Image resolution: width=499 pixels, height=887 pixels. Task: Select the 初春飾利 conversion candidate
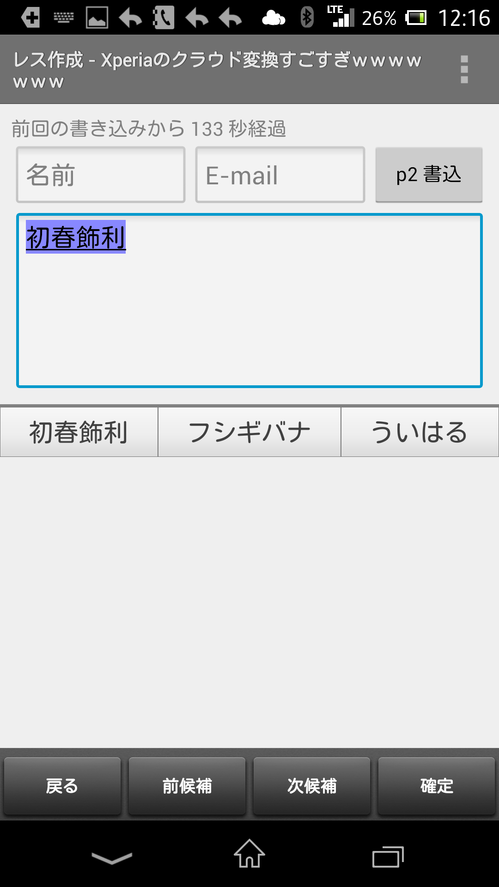pos(79,432)
